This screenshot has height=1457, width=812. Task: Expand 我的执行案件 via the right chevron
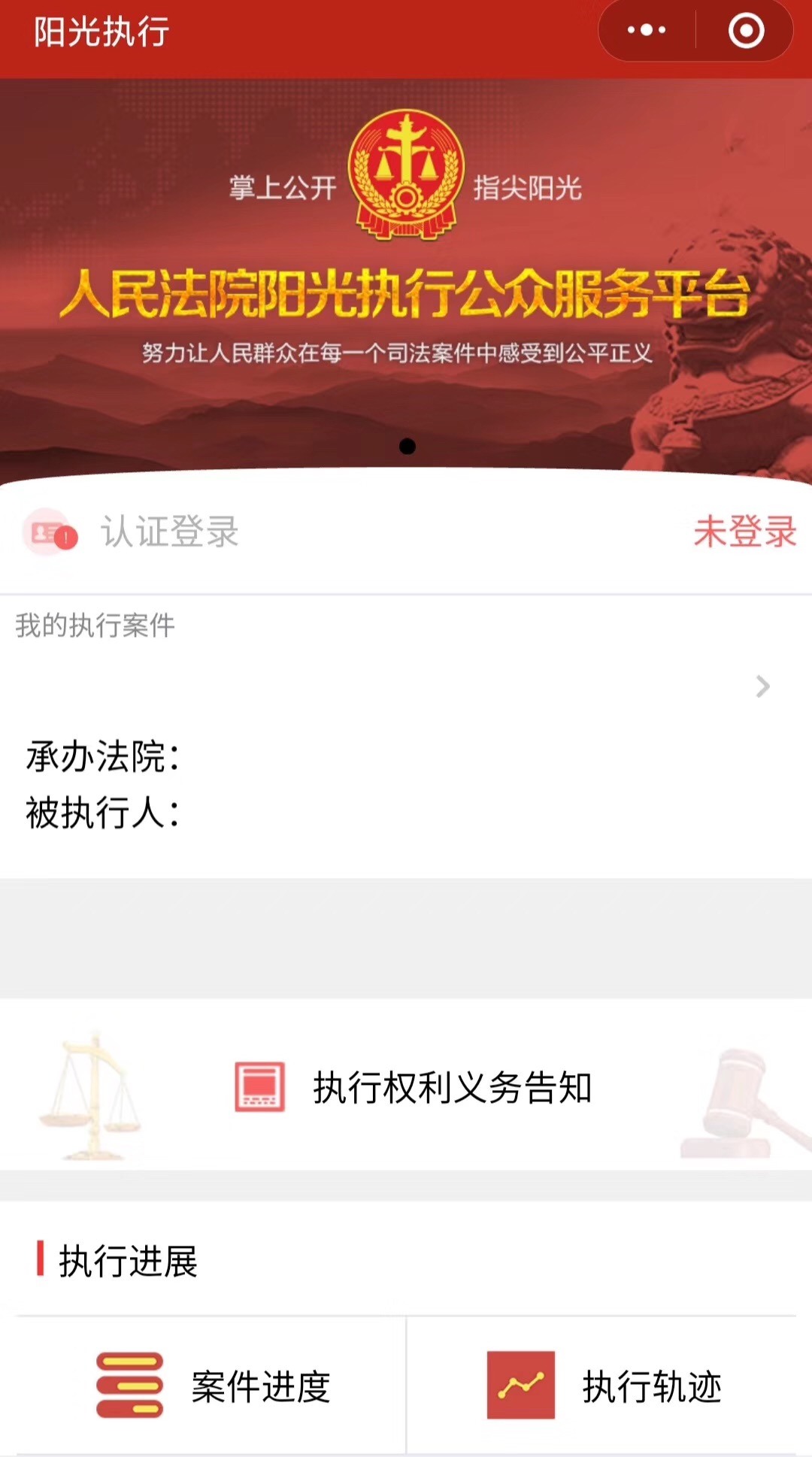click(764, 686)
